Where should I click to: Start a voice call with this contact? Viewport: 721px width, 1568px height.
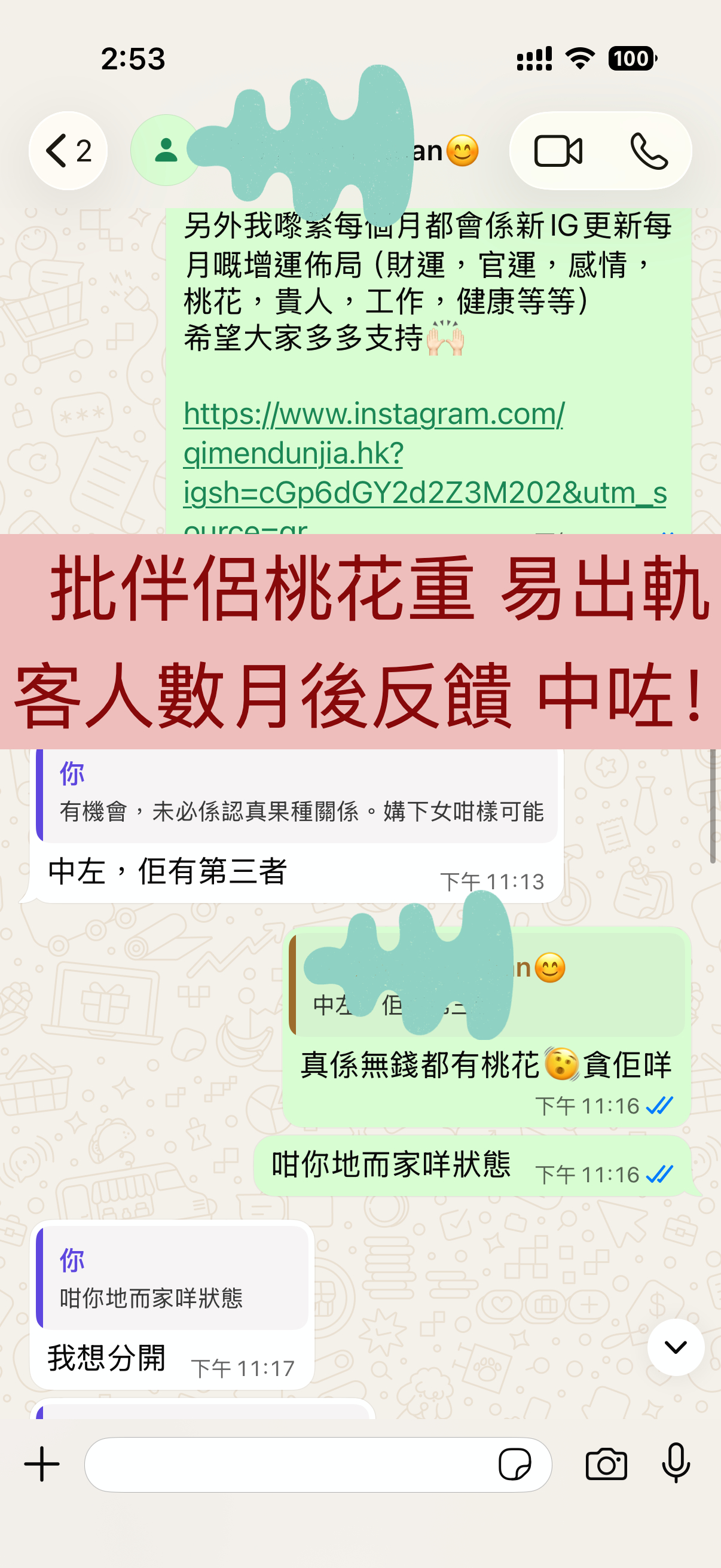(649, 151)
